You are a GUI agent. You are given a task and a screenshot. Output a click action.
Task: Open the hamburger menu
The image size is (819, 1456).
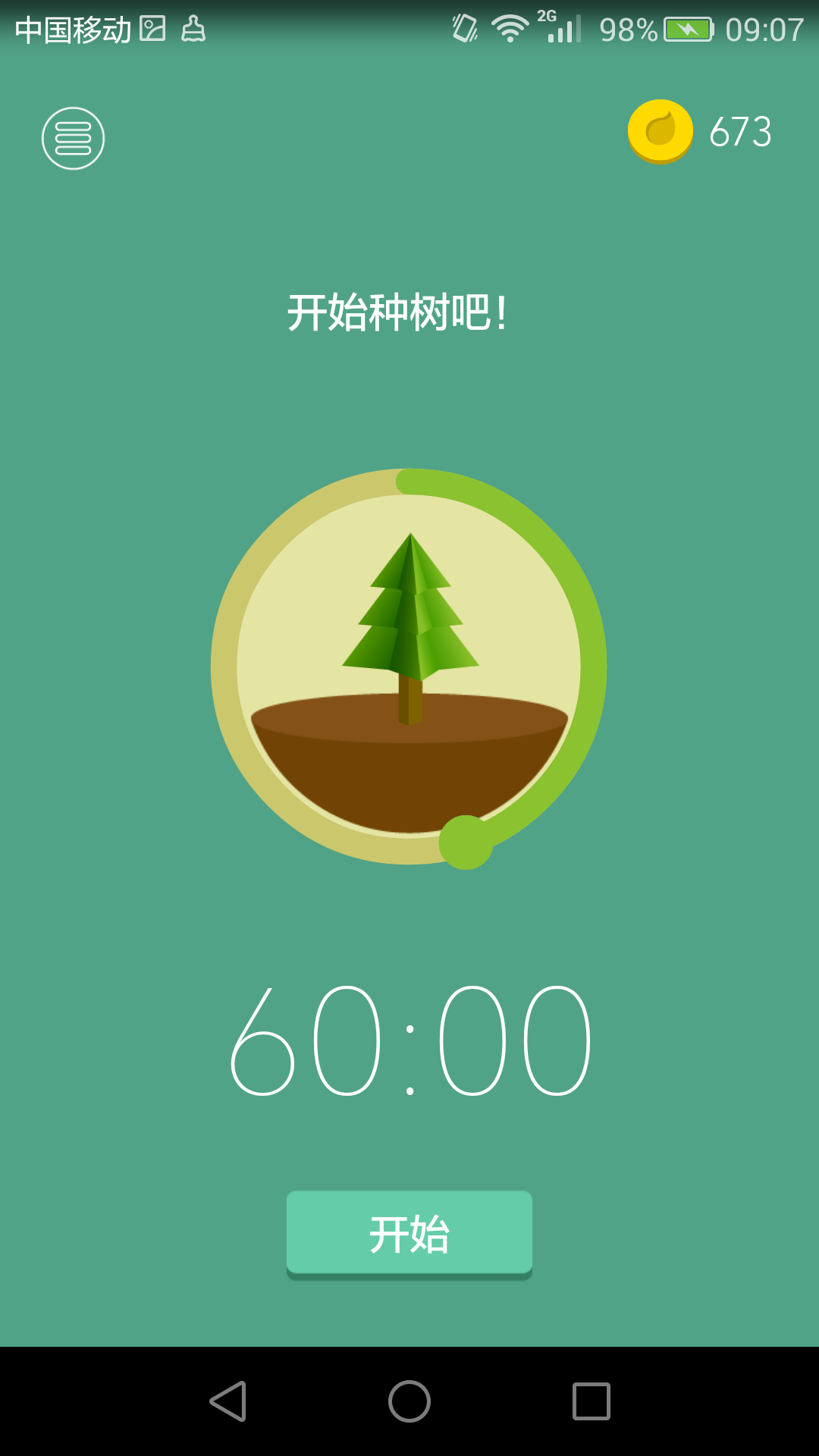[x=73, y=138]
